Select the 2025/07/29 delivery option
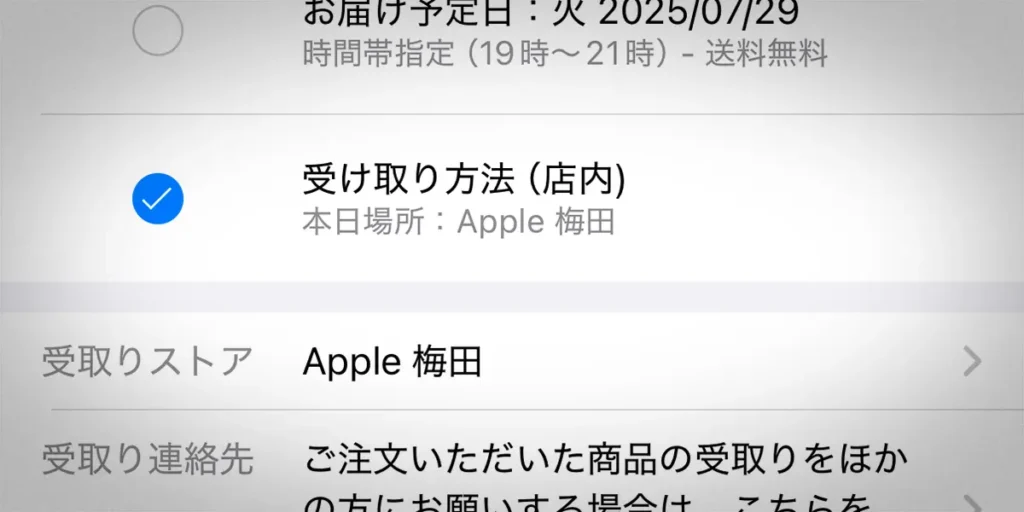This screenshot has height=512, width=1024. [x=158, y=31]
